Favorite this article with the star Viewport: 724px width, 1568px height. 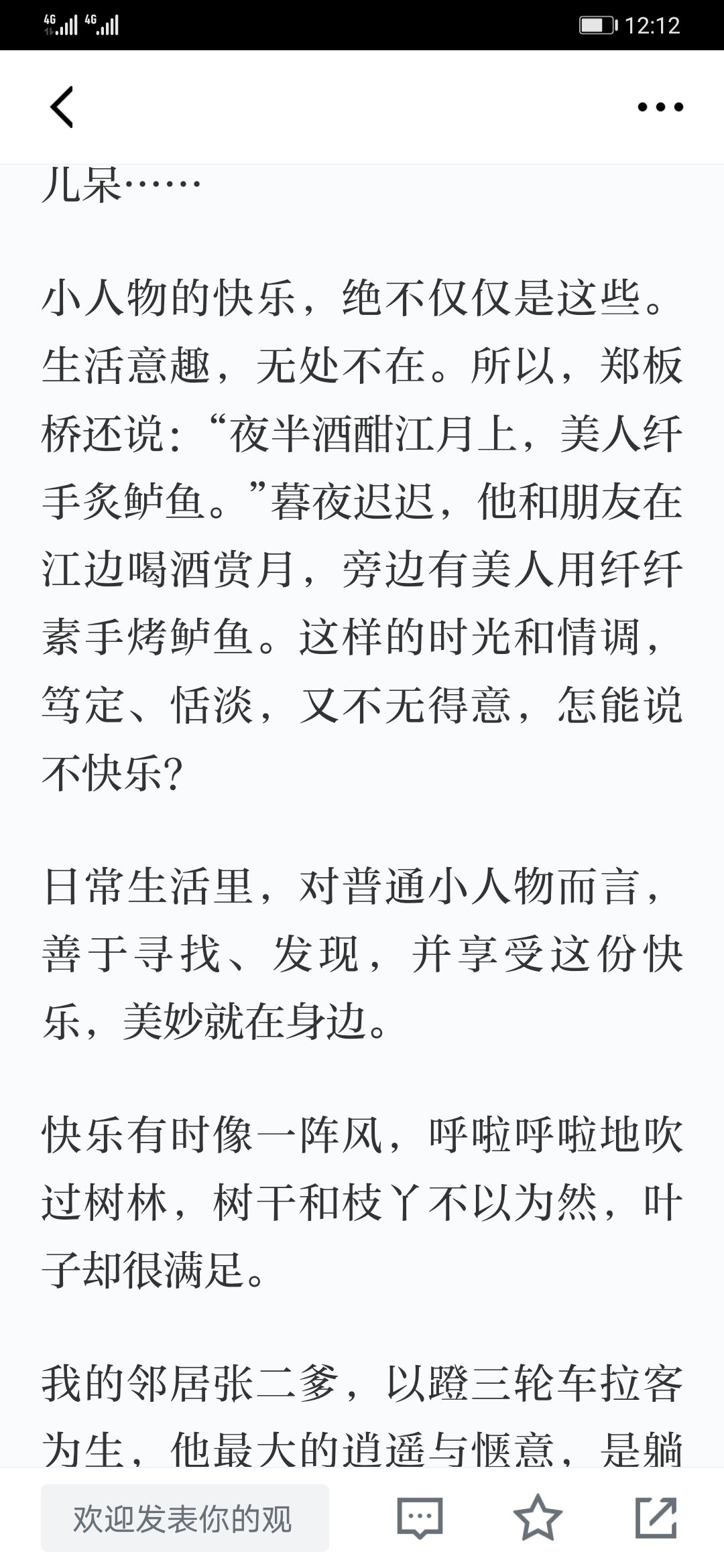538,1518
